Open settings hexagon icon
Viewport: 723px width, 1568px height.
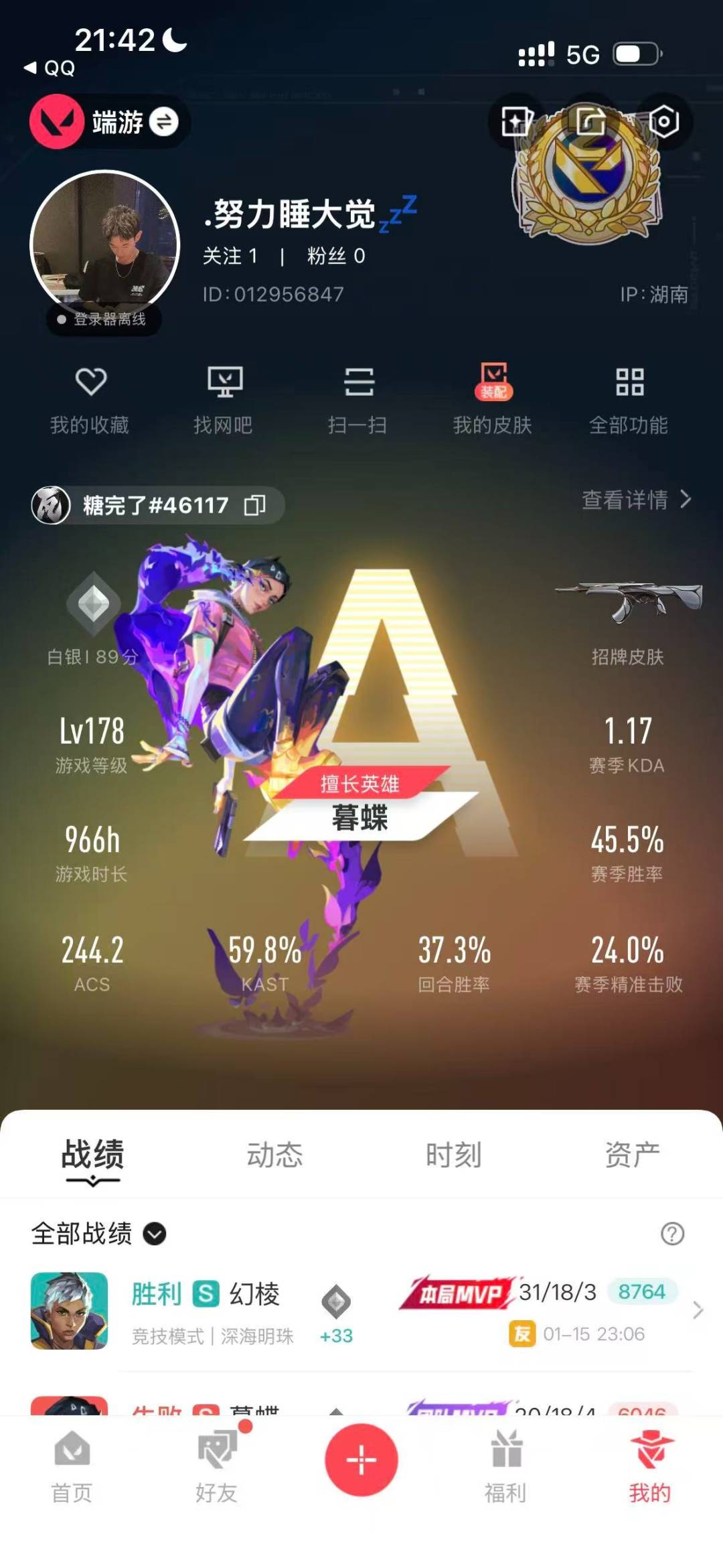(x=663, y=121)
